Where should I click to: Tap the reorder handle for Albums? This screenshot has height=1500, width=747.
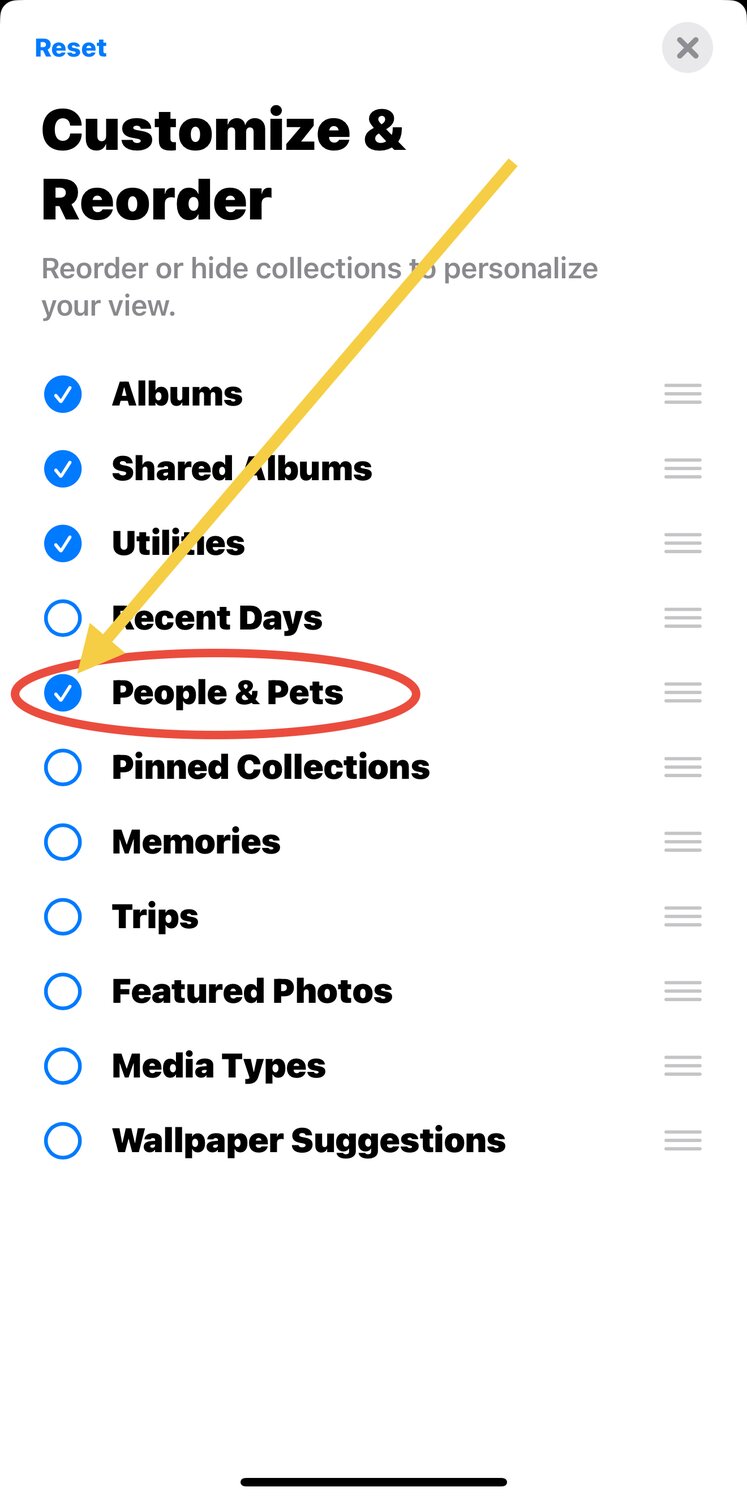683,394
